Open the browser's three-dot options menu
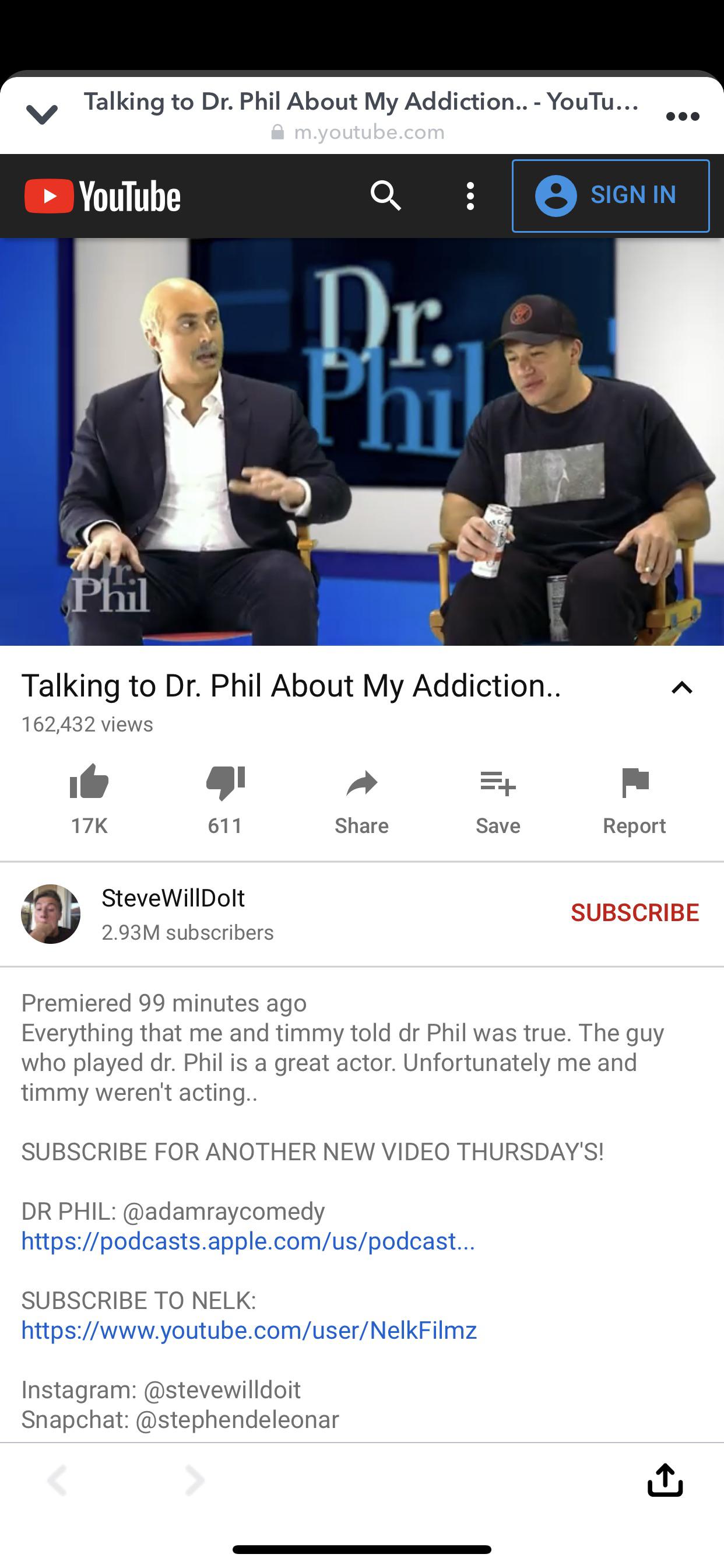Image resolution: width=724 pixels, height=1568 pixels. pos(682,116)
